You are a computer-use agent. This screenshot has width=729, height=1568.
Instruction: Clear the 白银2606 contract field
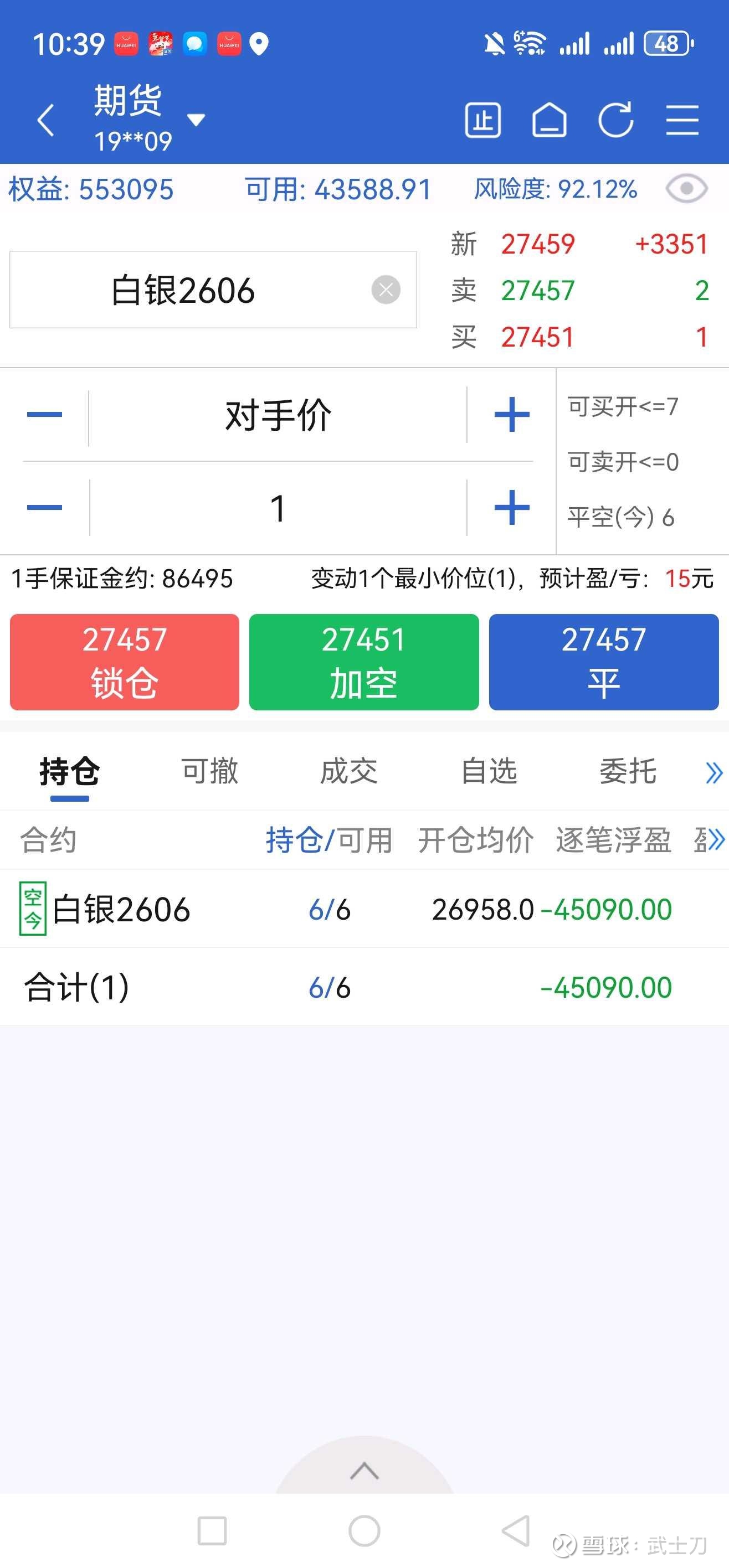[386, 290]
